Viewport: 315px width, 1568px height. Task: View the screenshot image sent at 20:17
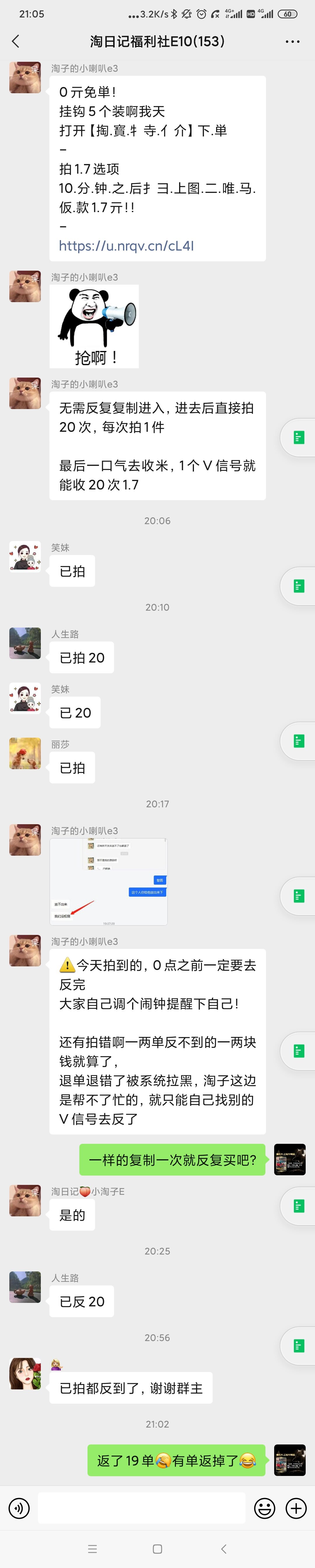108,881
